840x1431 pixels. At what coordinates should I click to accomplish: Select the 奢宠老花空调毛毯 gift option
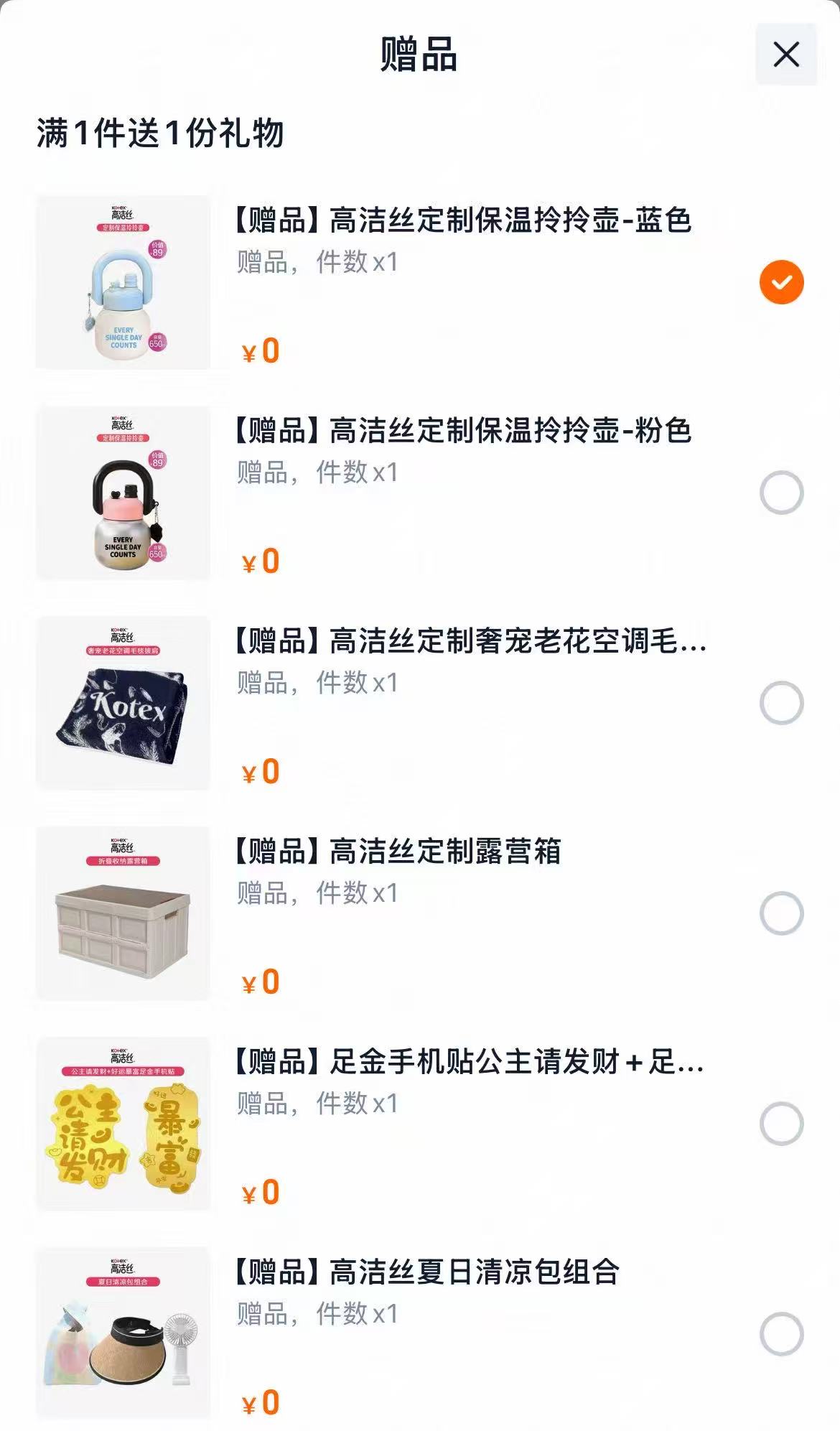[x=780, y=701]
